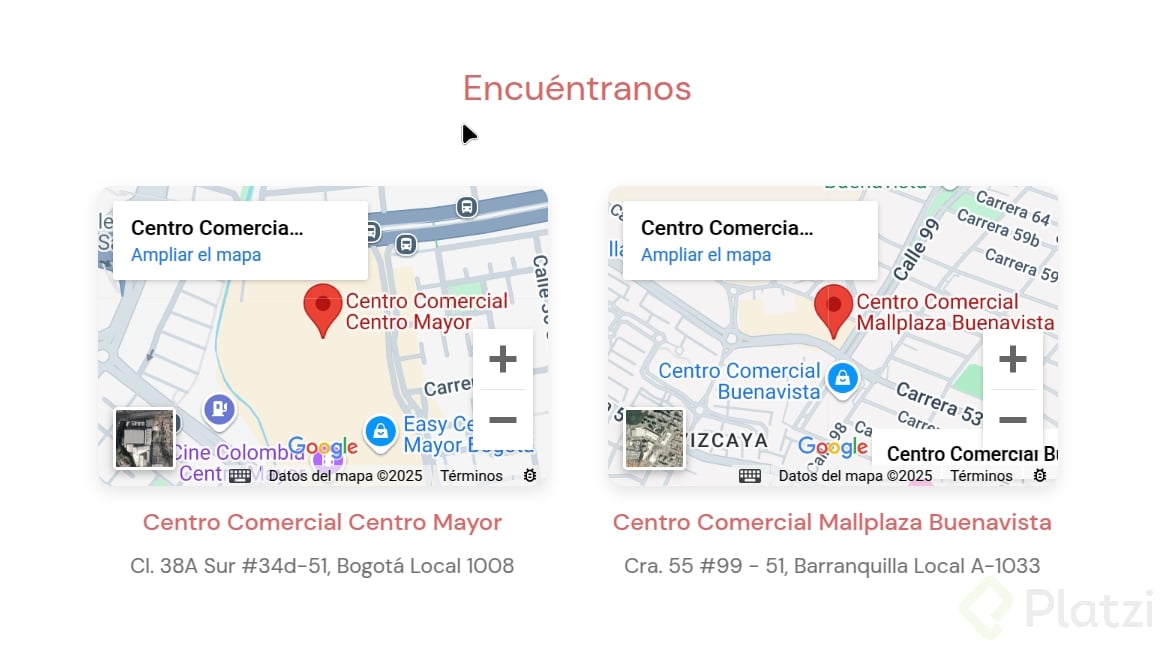
Task: Open 'Ampliar el mapa' on Centro Mayor map
Action: click(196, 255)
